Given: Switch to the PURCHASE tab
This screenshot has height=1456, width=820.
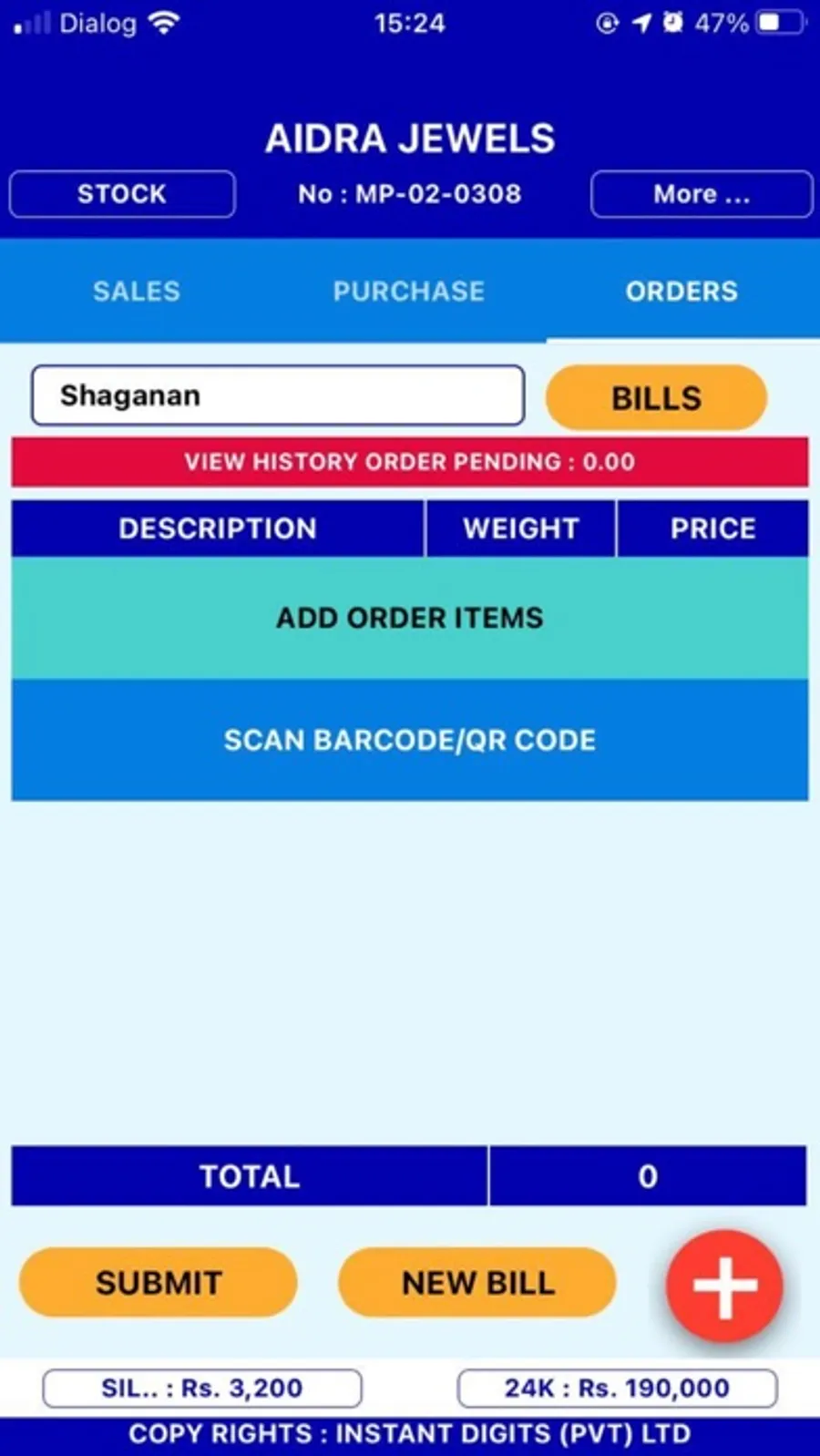Looking at the screenshot, I should coord(408,292).
